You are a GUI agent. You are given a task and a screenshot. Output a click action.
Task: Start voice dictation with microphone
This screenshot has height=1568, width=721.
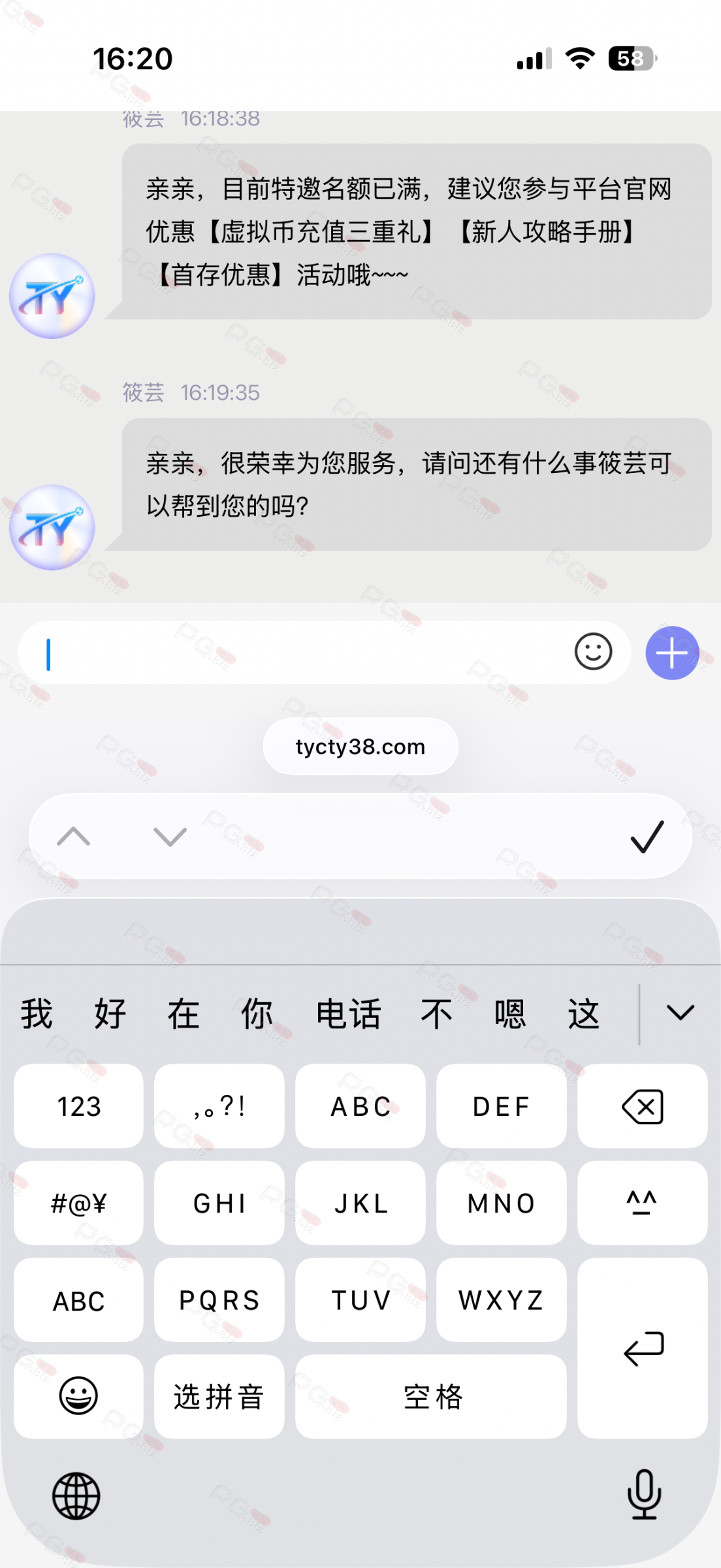click(644, 1494)
